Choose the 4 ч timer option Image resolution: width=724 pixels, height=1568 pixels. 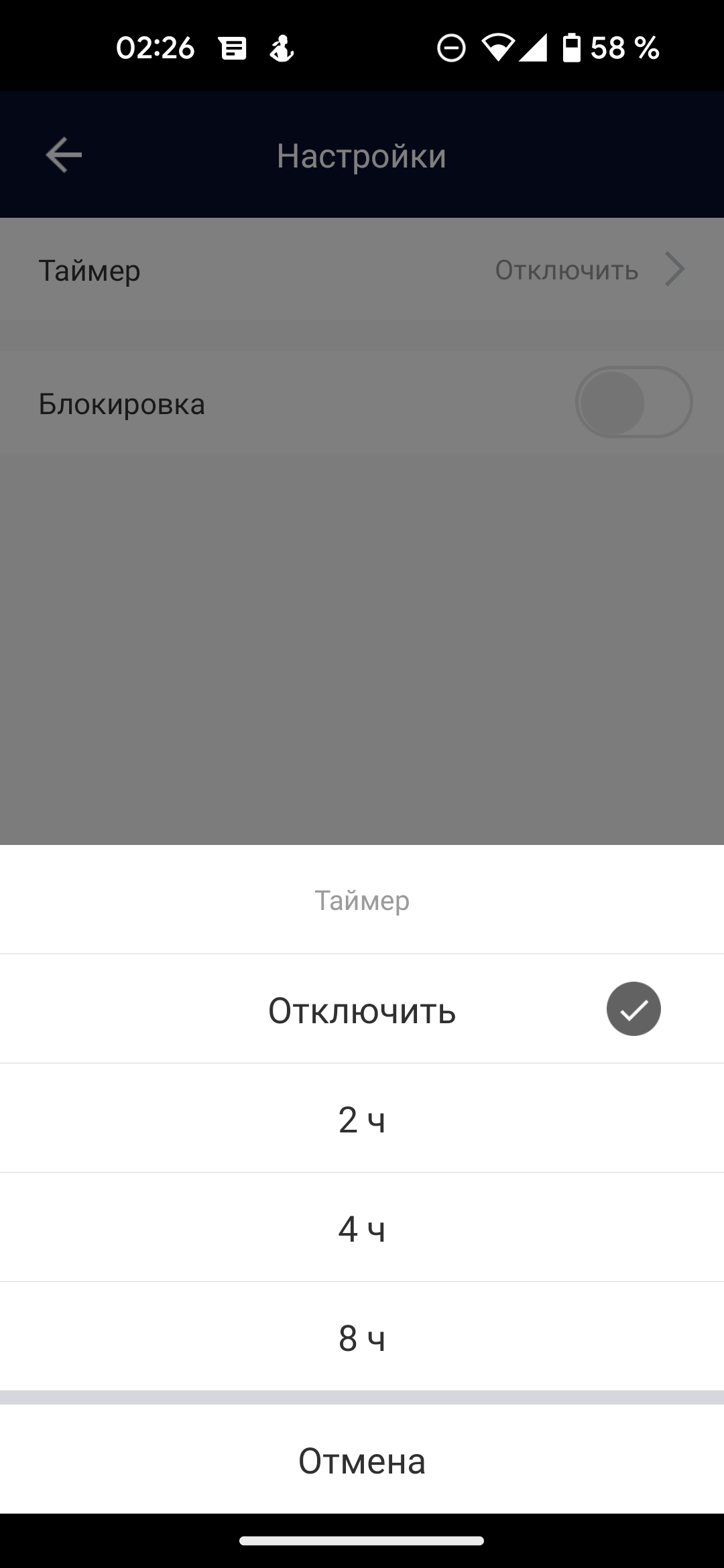tap(362, 1228)
